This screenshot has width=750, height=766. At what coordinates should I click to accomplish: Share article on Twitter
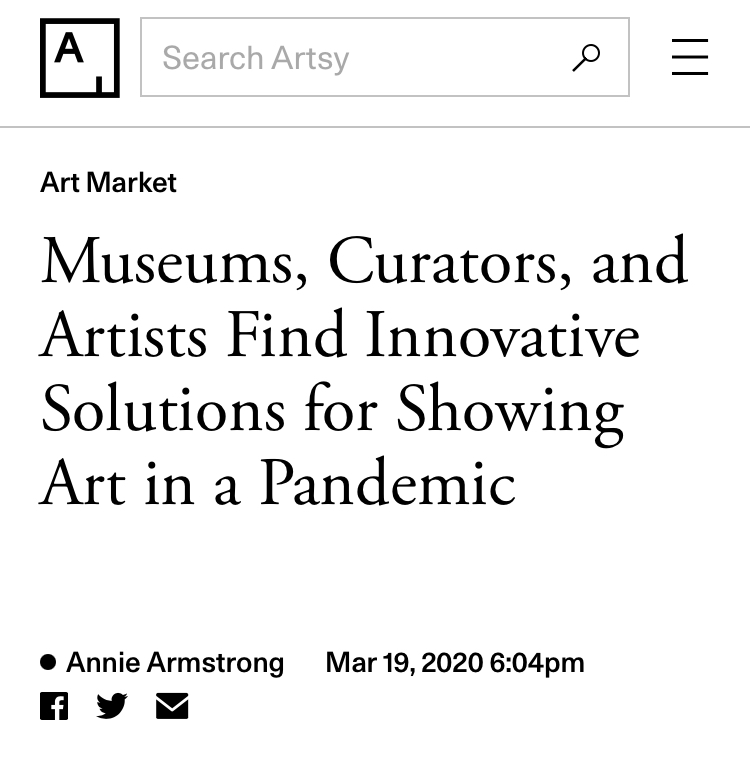[112, 706]
